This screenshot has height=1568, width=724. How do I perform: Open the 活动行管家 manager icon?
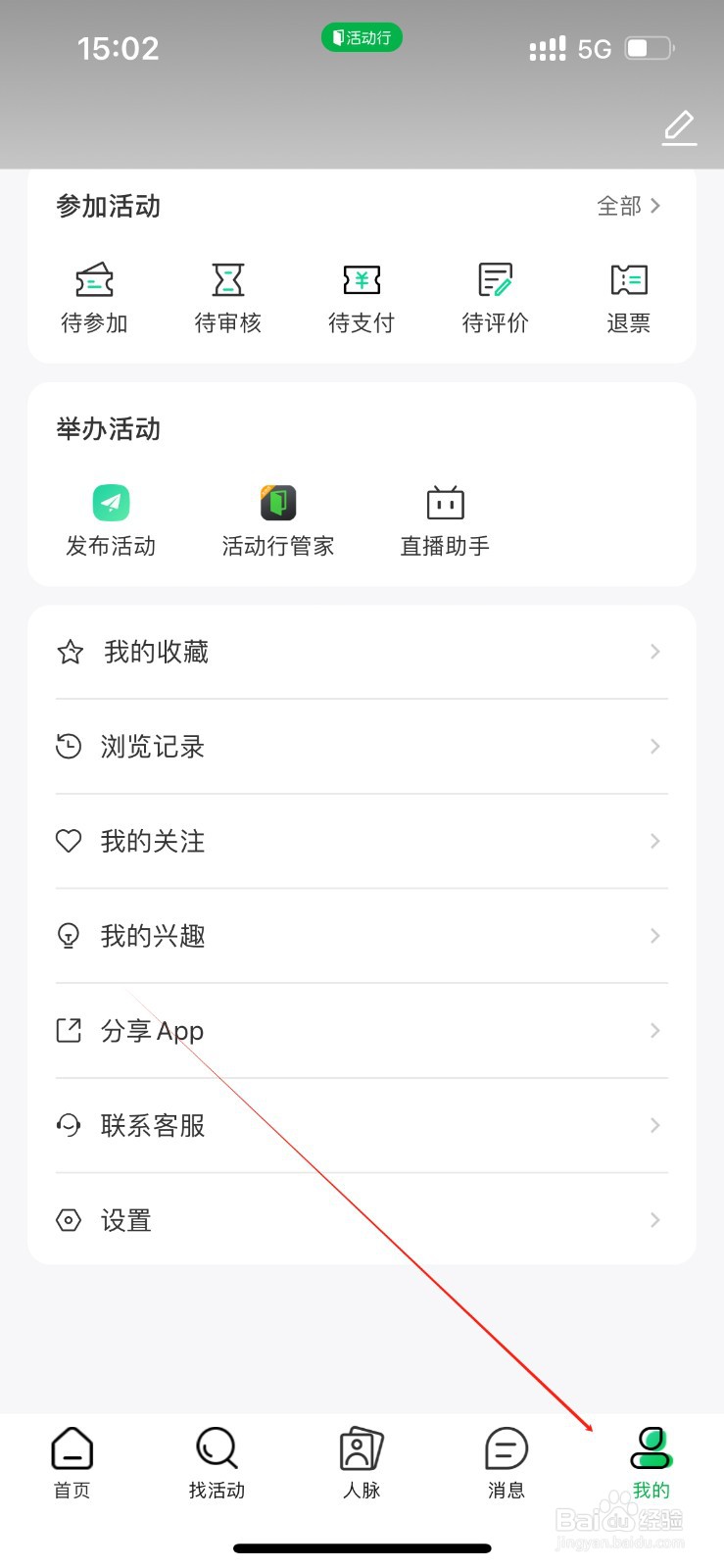(x=277, y=502)
